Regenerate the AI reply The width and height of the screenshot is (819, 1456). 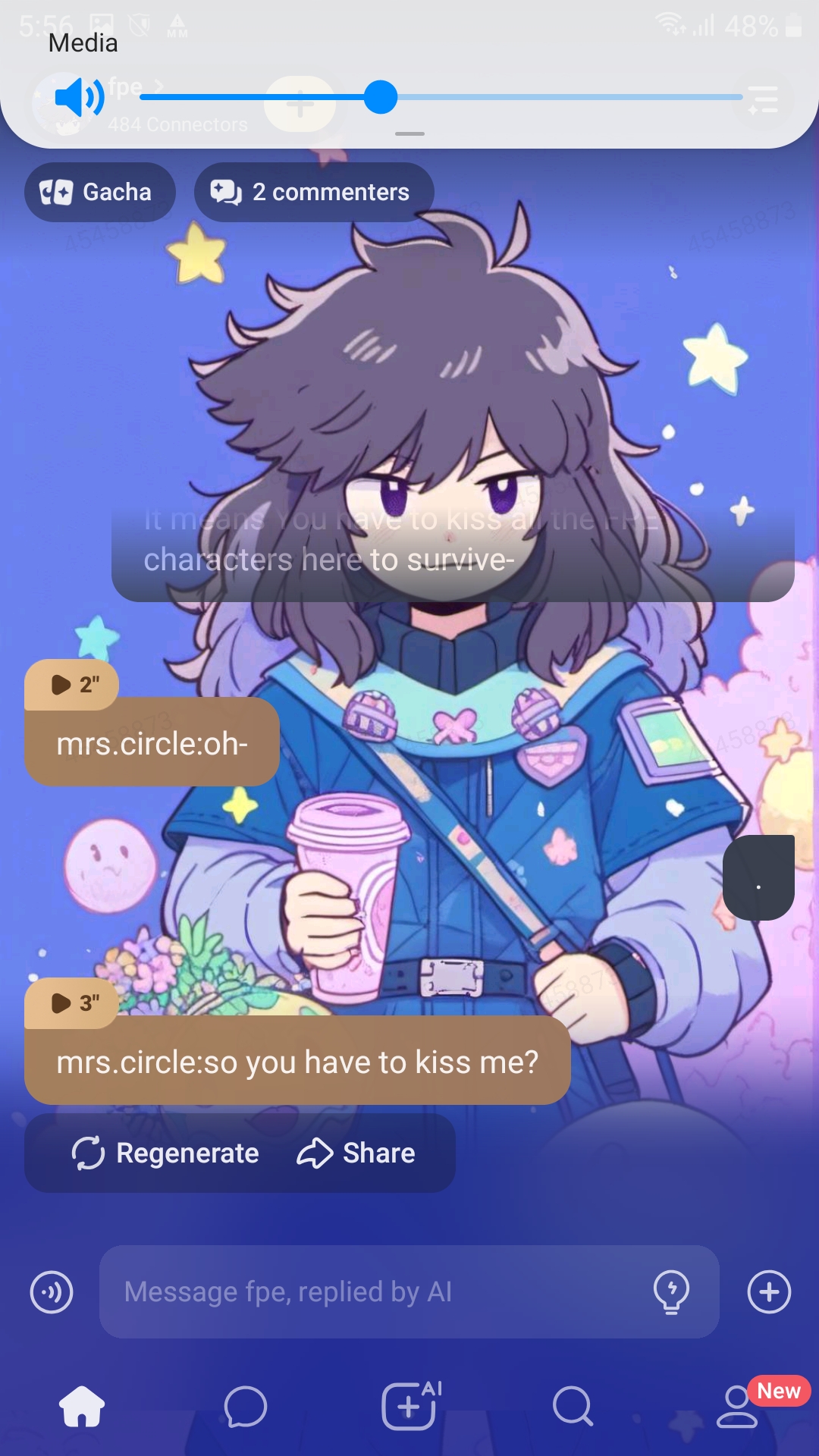[166, 1153]
